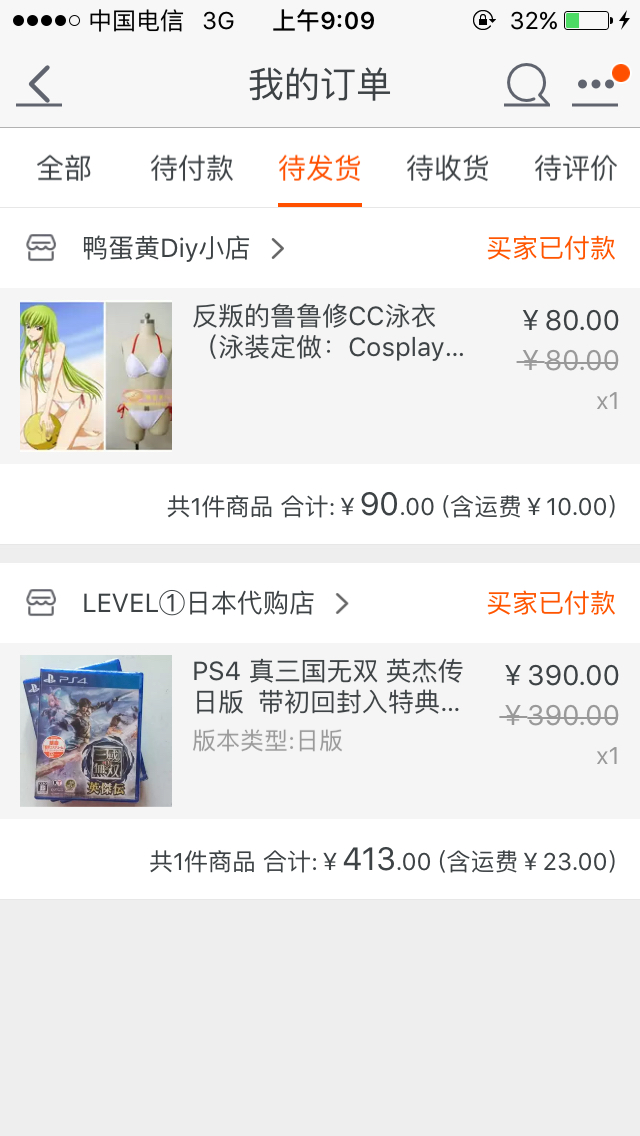Go back from 我的订单 page
This screenshot has height=1136, width=640.
tap(39, 85)
